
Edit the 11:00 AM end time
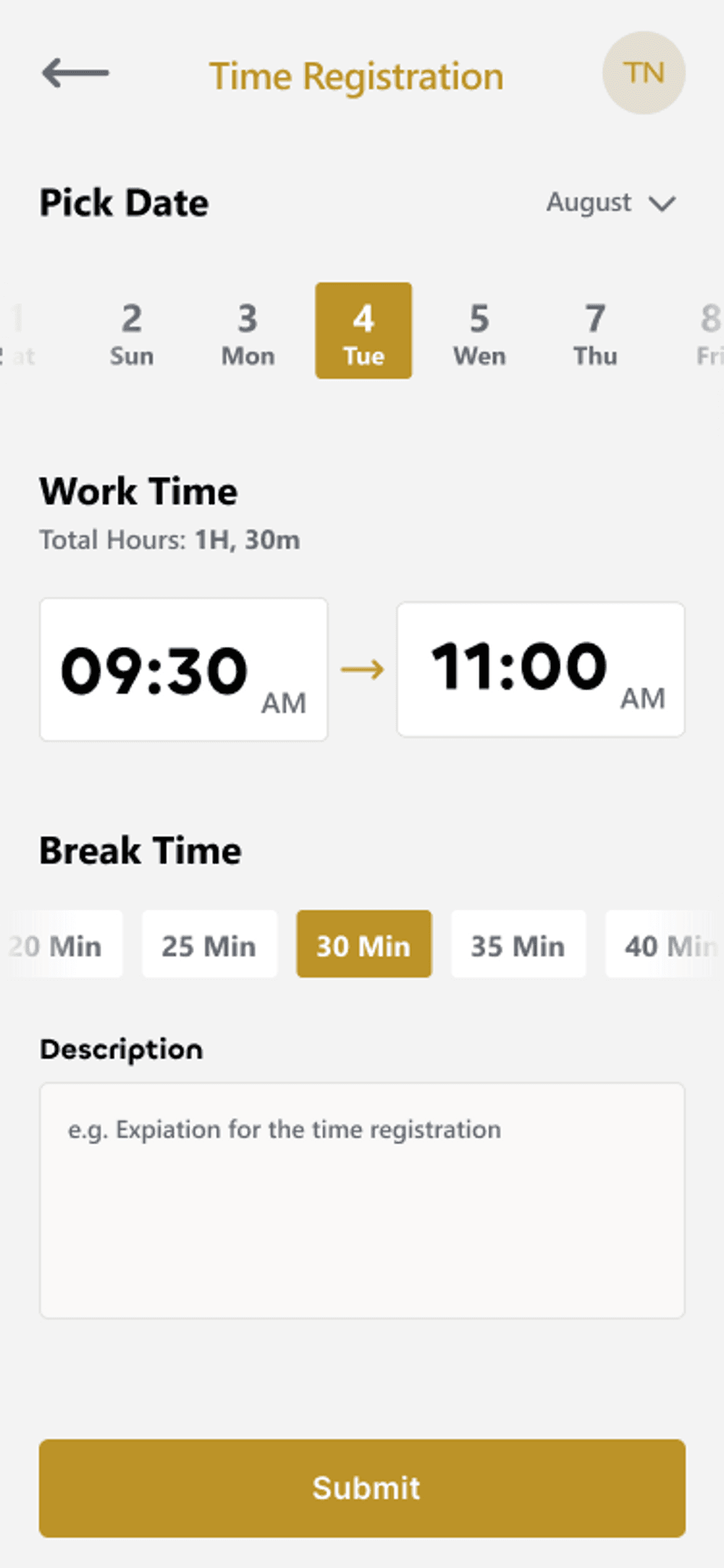point(540,669)
